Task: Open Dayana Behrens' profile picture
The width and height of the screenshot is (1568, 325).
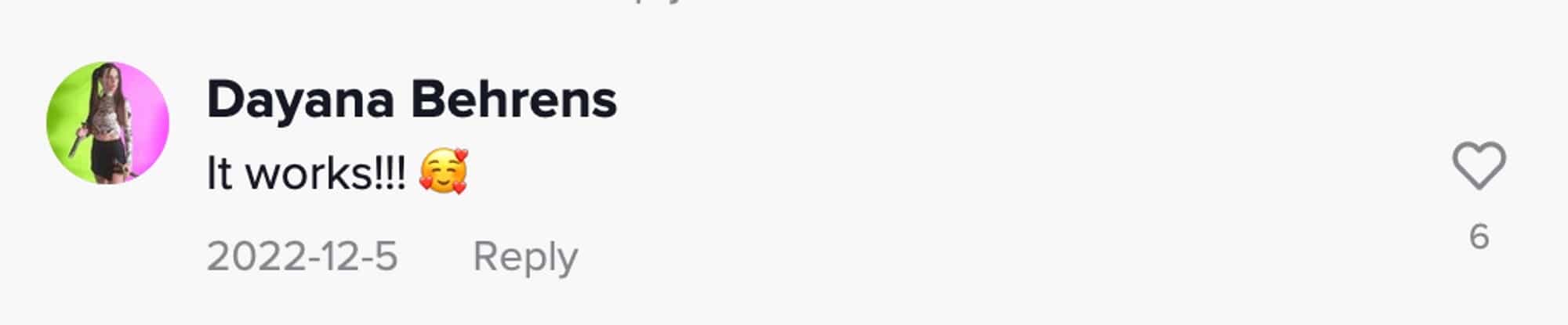Action: pyautogui.click(x=108, y=123)
